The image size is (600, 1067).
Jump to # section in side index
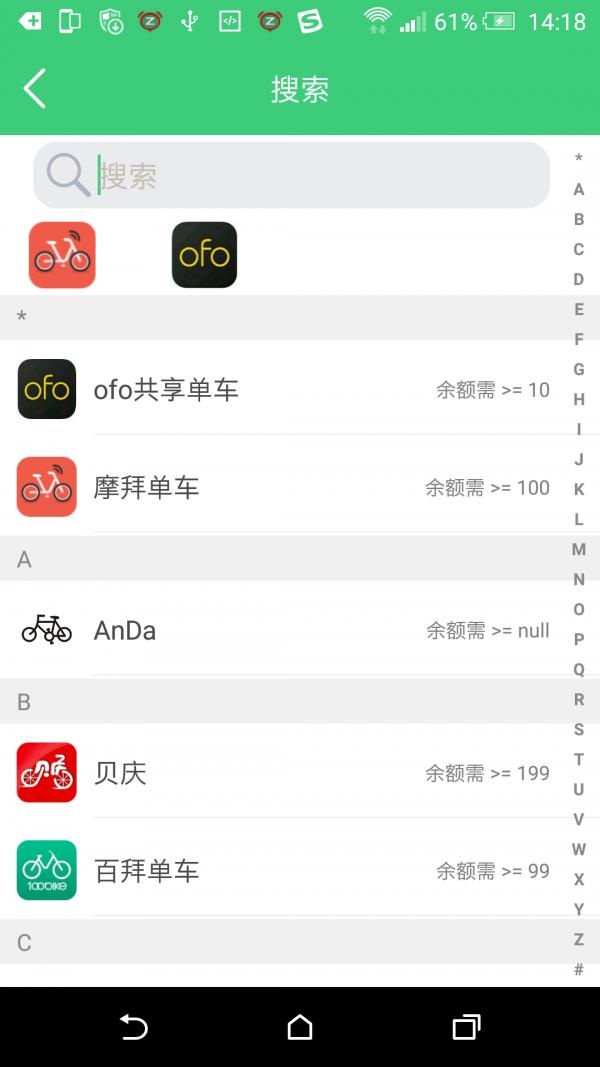coord(579,970)
